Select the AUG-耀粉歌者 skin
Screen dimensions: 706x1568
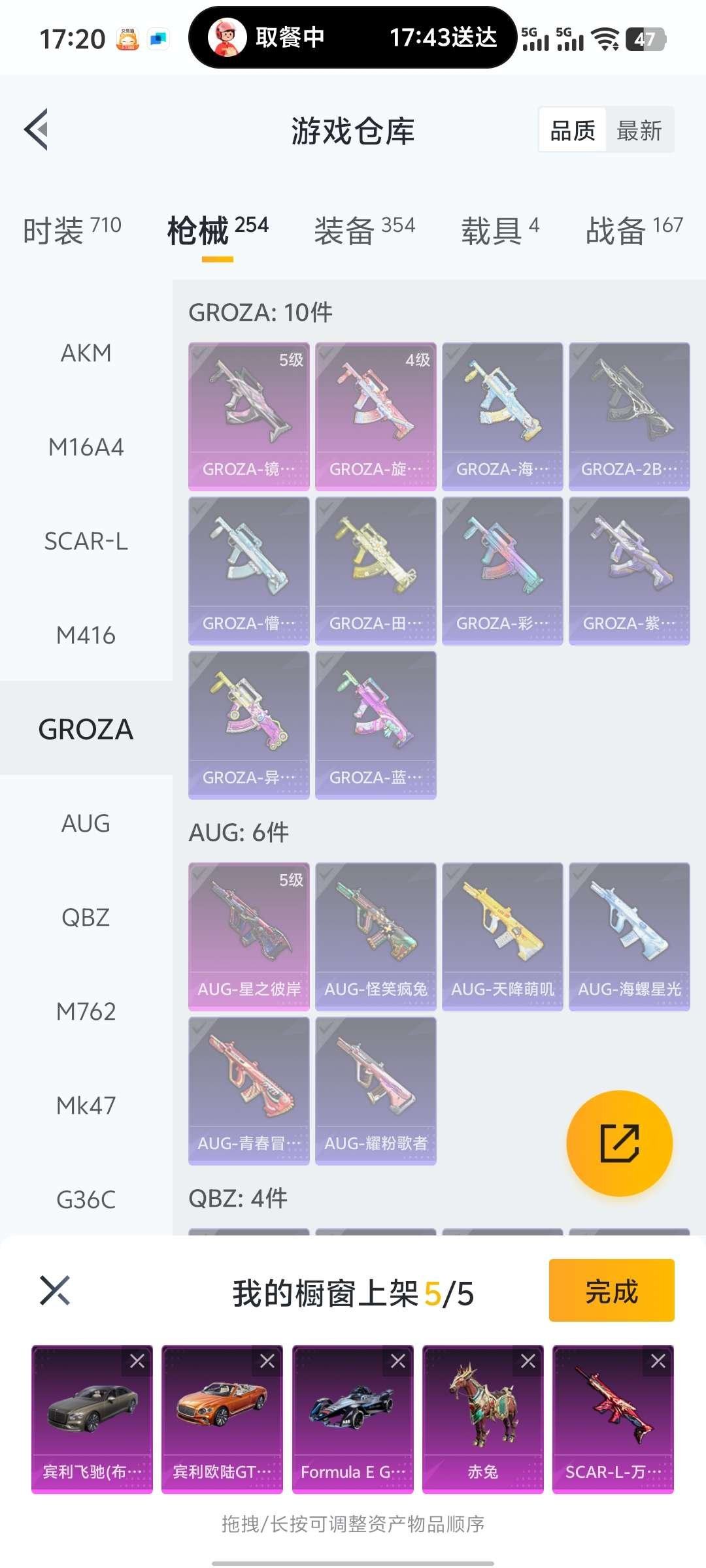tap(375, 1090)
